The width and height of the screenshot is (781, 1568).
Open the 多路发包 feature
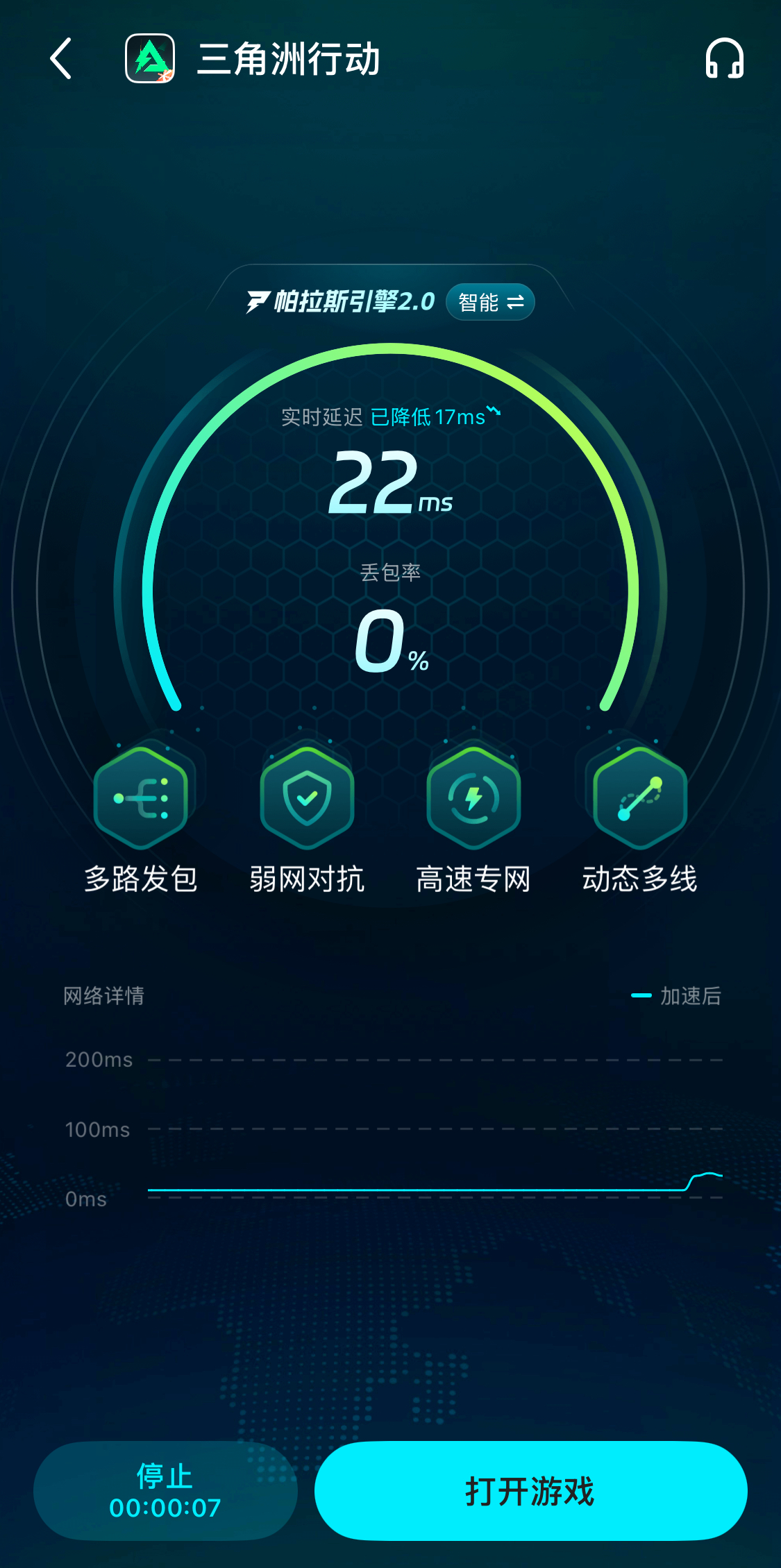tap(141, 798)
